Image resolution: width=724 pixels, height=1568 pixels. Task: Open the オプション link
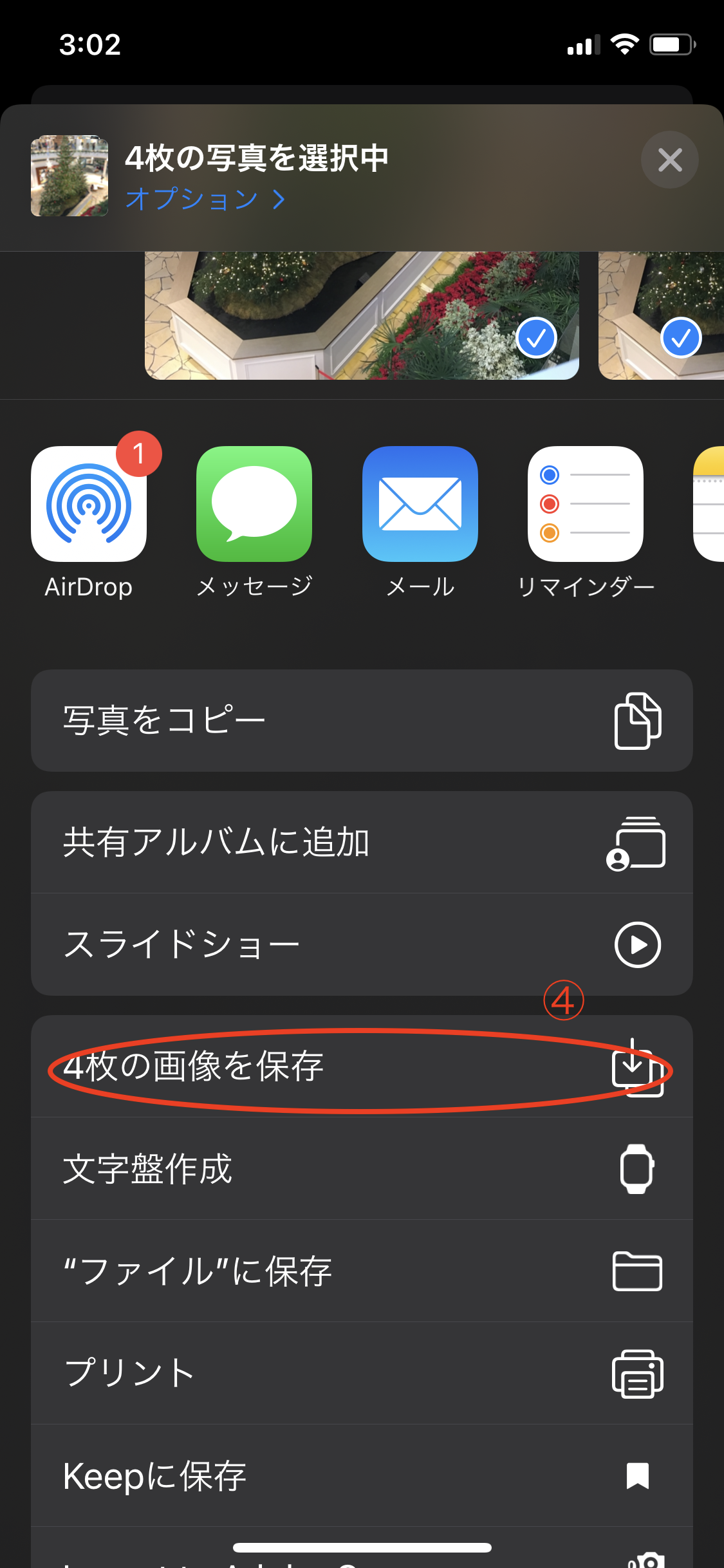tap(205, 199)
